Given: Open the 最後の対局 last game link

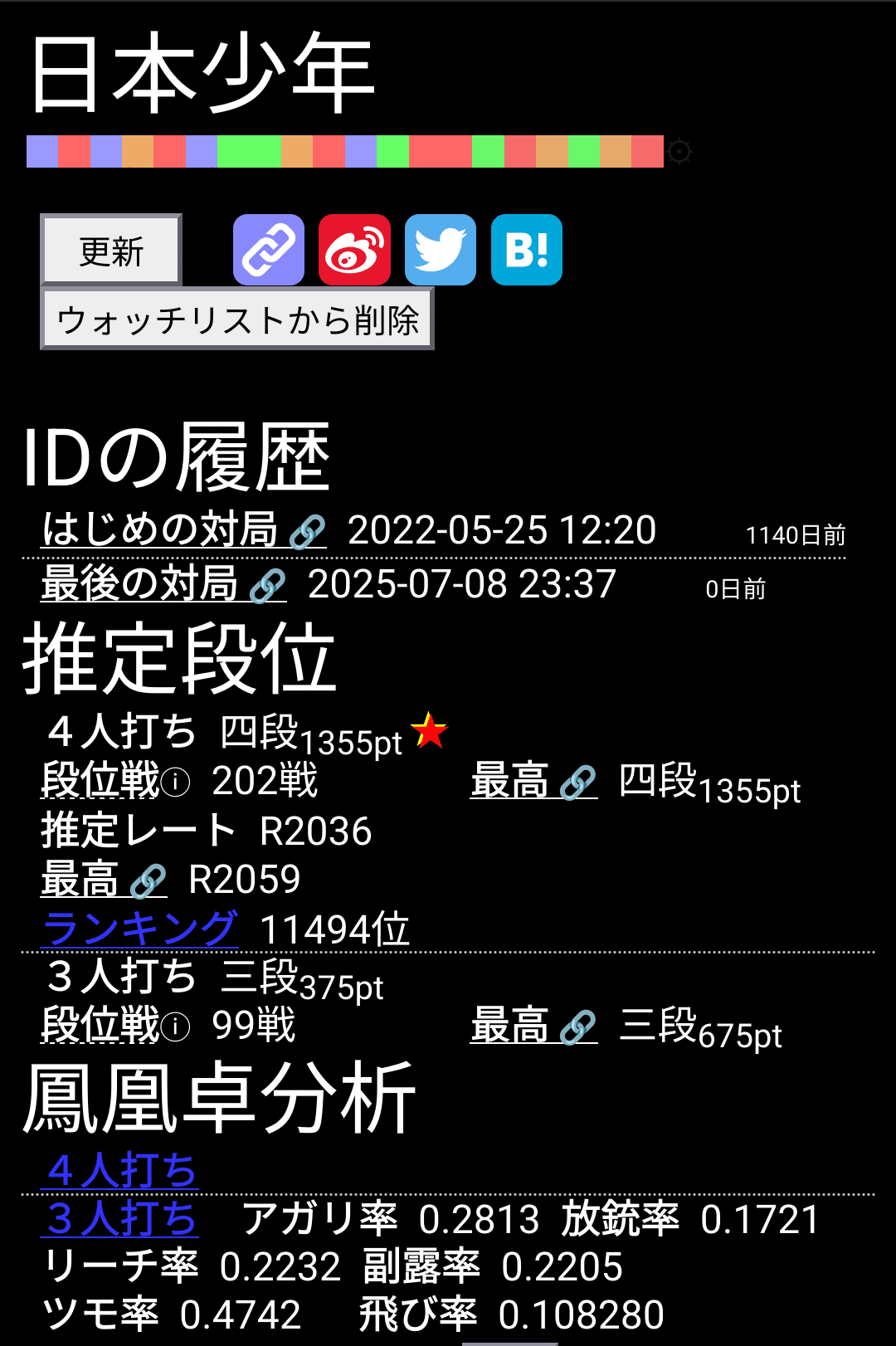Looking at the screenshot, I should (163, 584).
